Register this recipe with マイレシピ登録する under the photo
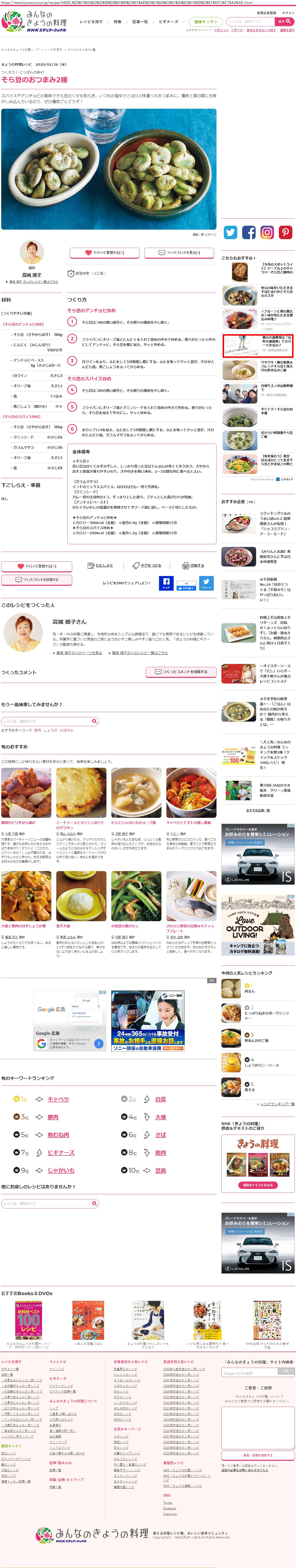296x1568 pixels. pyautogui.click(x=104, y=252)
